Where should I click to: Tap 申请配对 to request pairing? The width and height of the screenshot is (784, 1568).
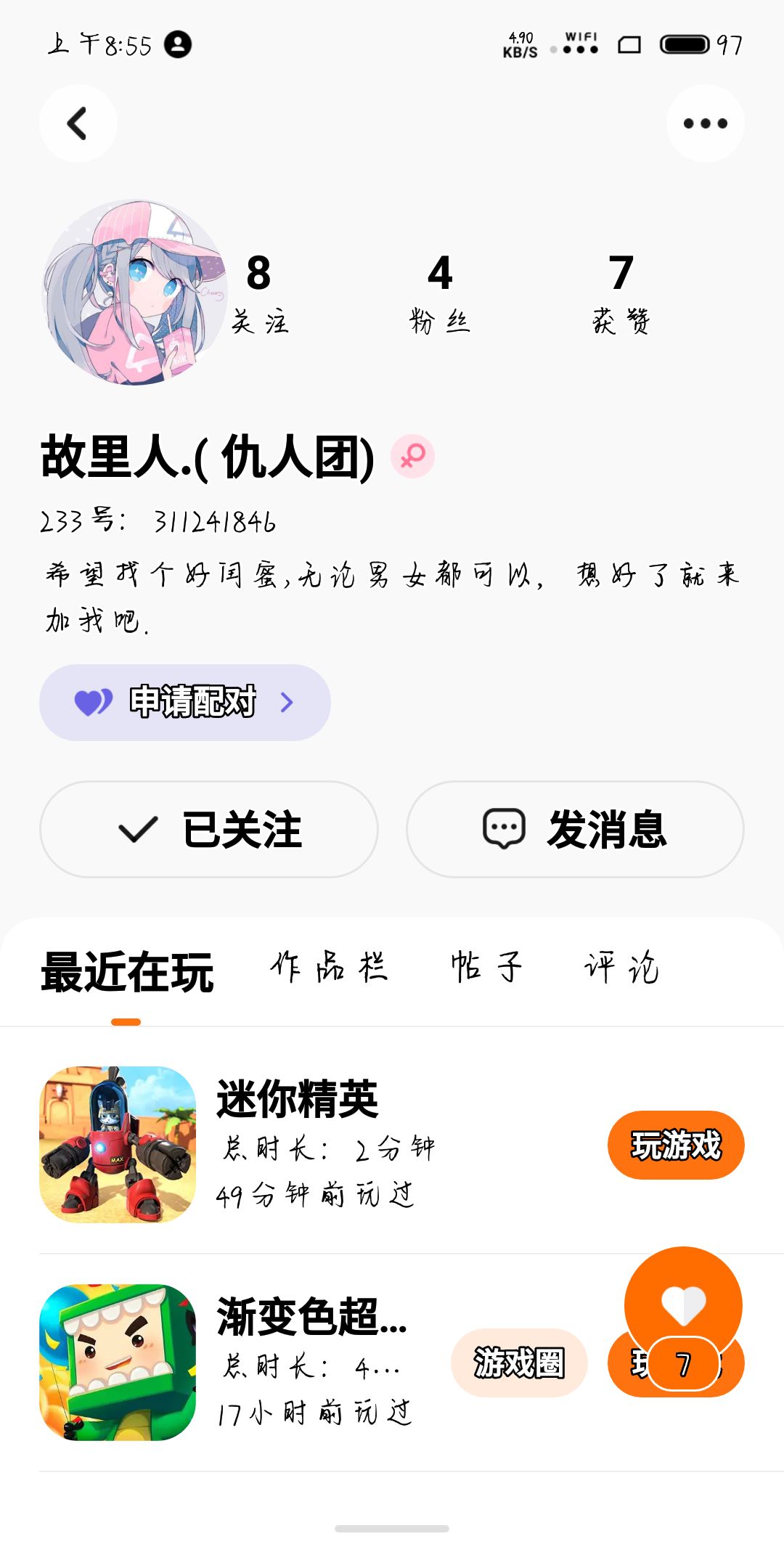185,702
